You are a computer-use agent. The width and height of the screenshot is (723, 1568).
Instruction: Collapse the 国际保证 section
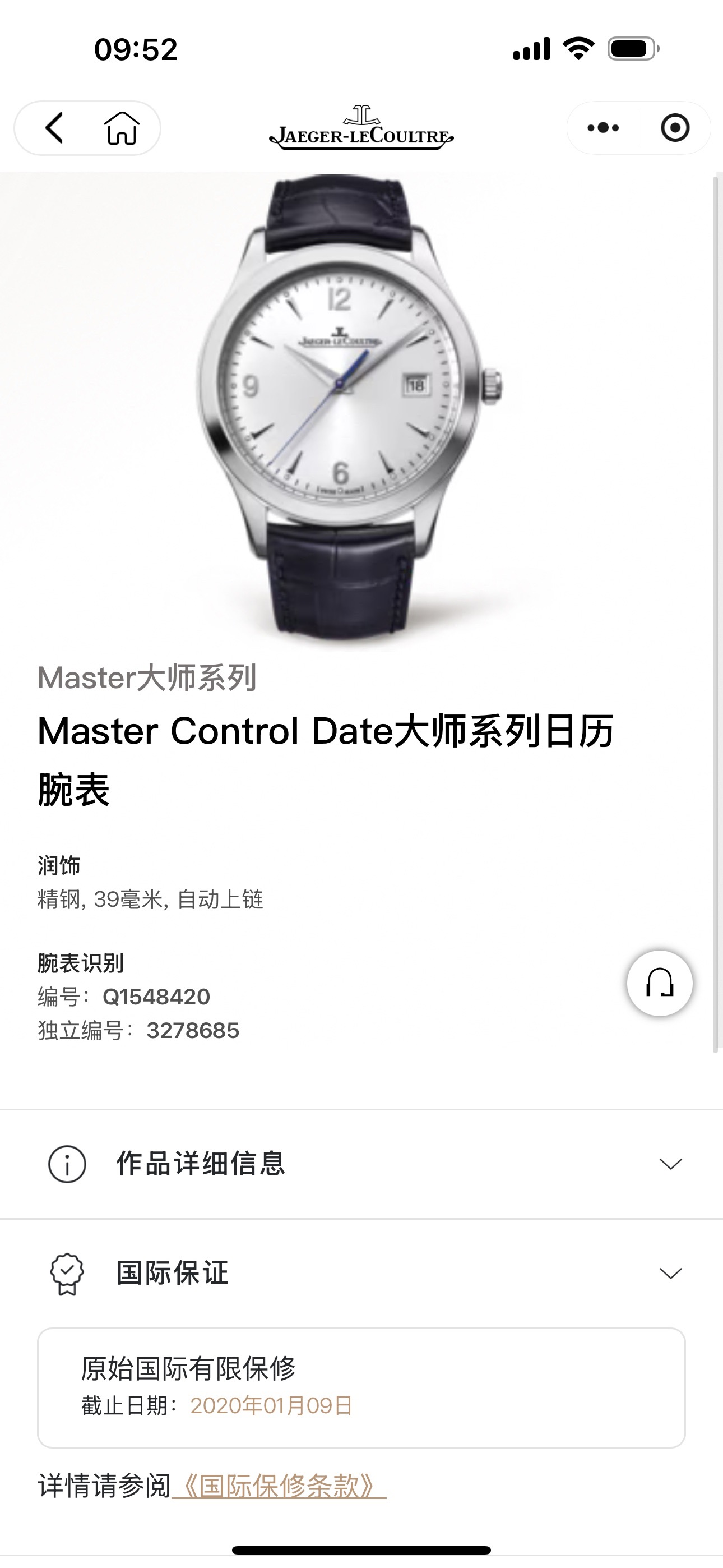tap(670, 1273)
